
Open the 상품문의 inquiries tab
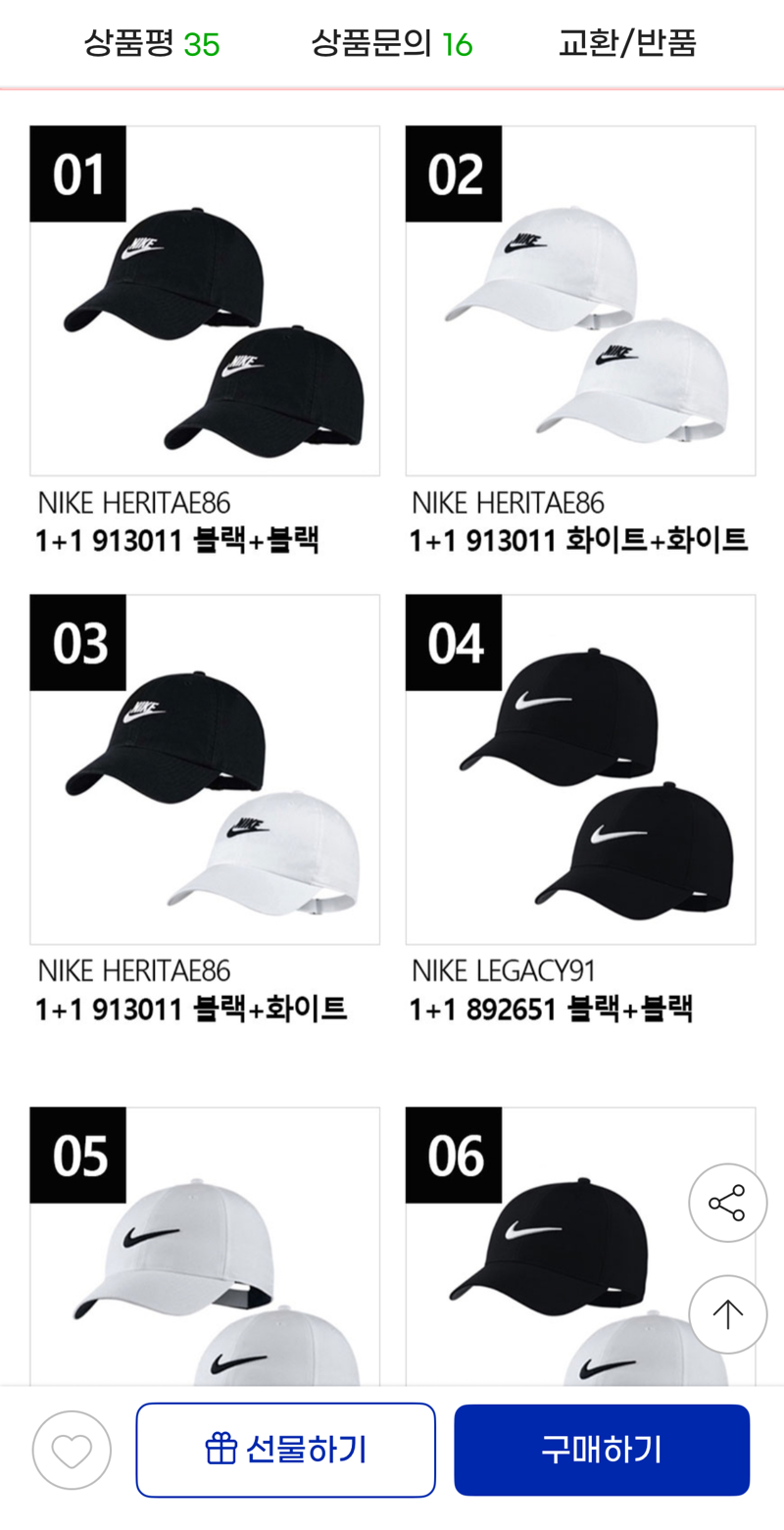click(x=391, y=43)
